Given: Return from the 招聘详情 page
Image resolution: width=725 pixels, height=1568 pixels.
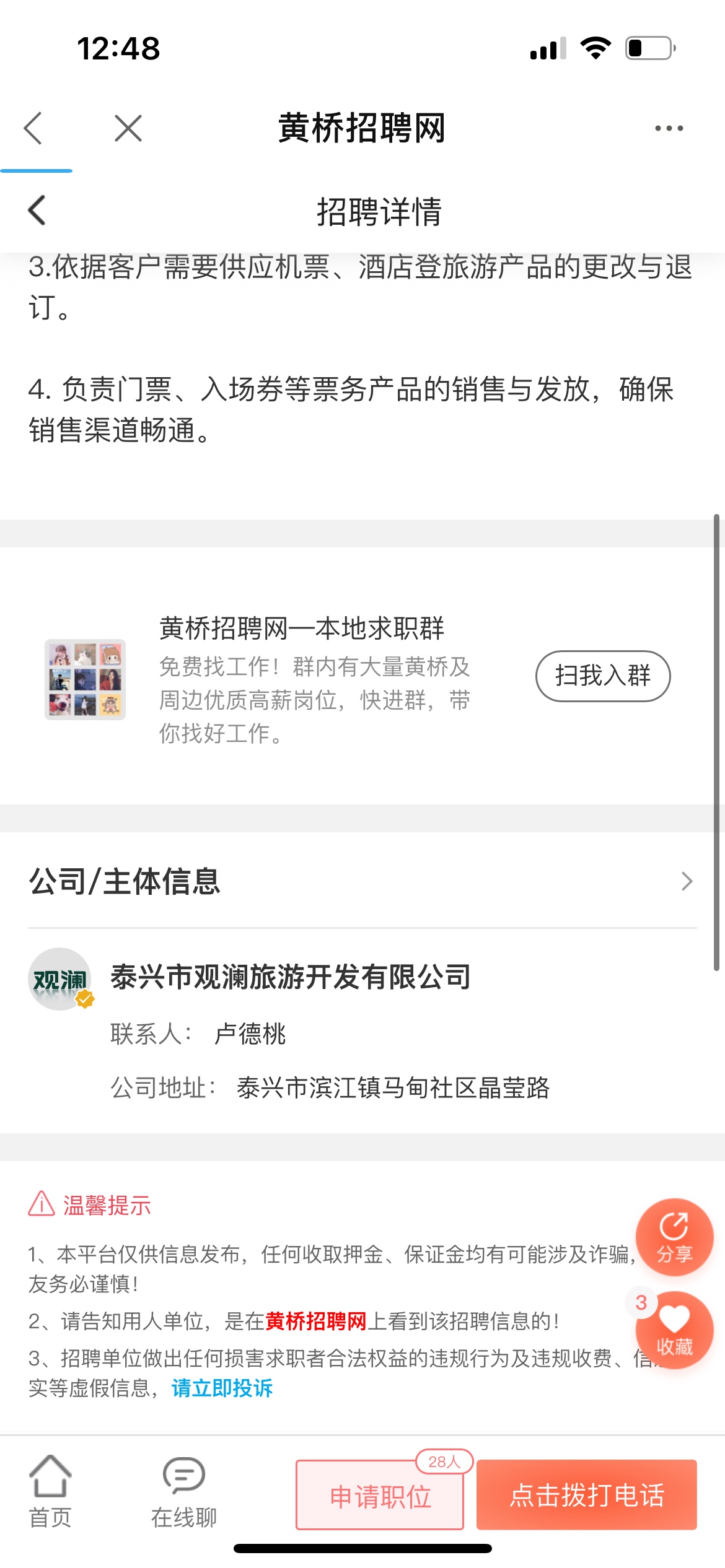Looking at the screenshot, I should [x=37, y=211].
